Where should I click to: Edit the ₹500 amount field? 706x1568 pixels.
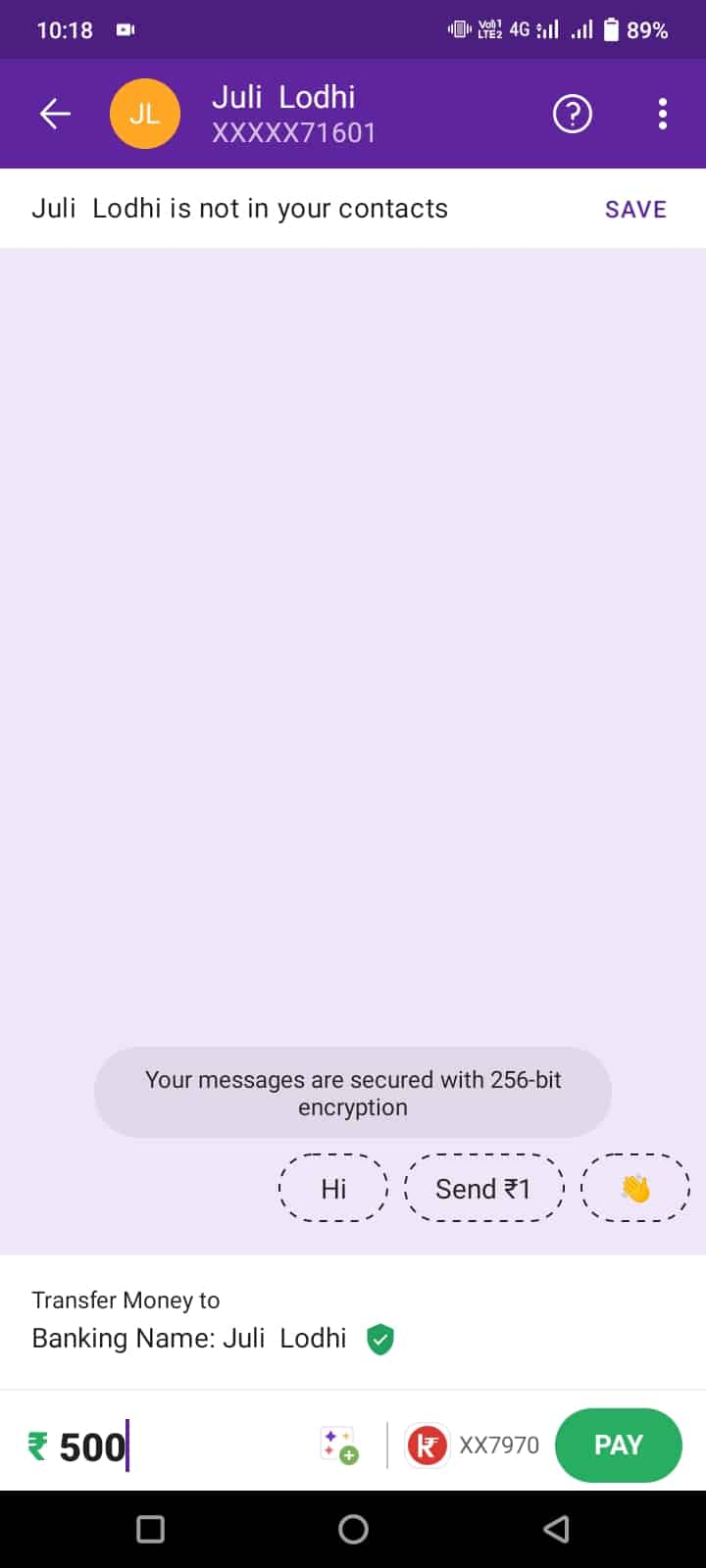click(x=93, y=1446)
